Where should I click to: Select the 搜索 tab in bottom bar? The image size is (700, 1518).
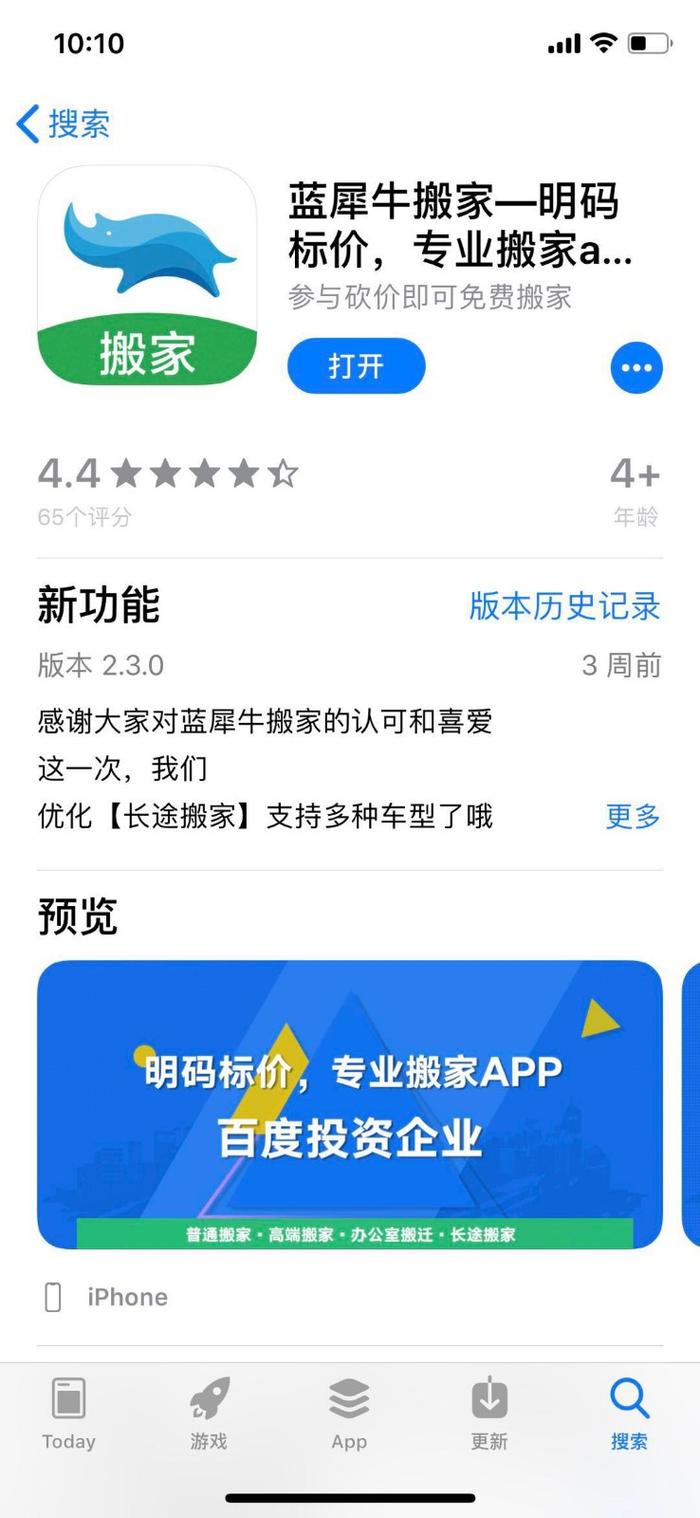(x=629, y=1413)
